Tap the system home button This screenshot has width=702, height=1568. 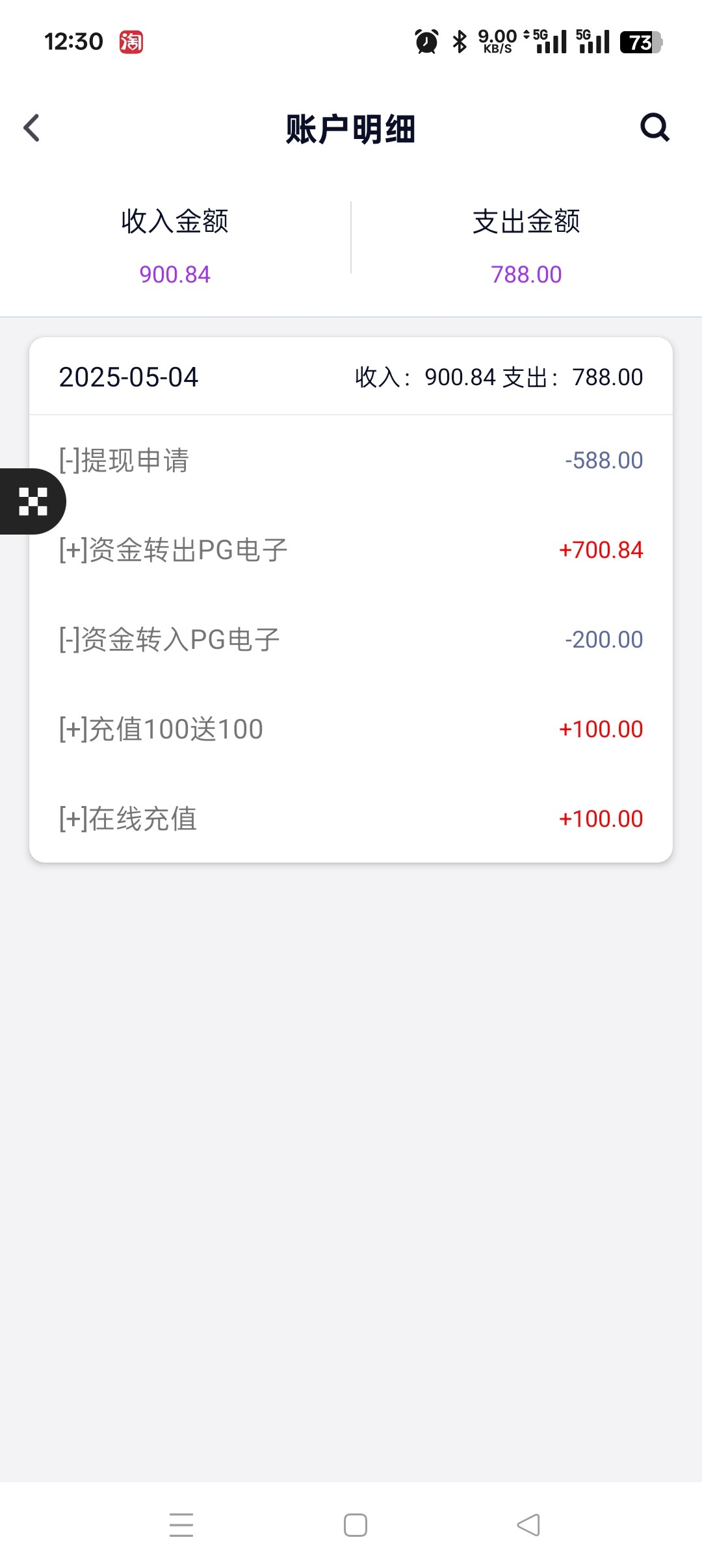coord(356,1525)
